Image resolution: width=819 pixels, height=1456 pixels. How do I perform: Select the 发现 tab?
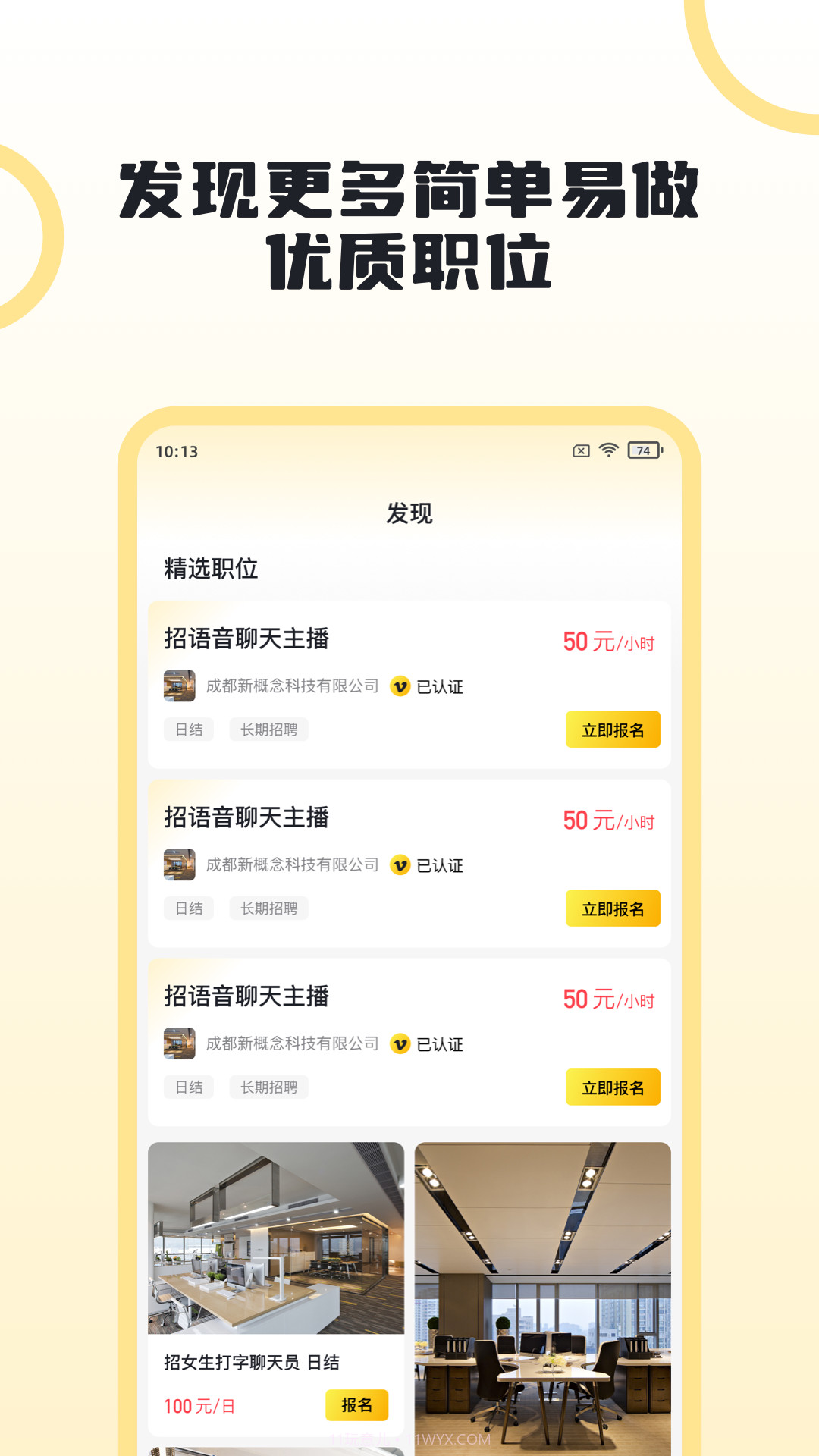[x=409, y=513]
